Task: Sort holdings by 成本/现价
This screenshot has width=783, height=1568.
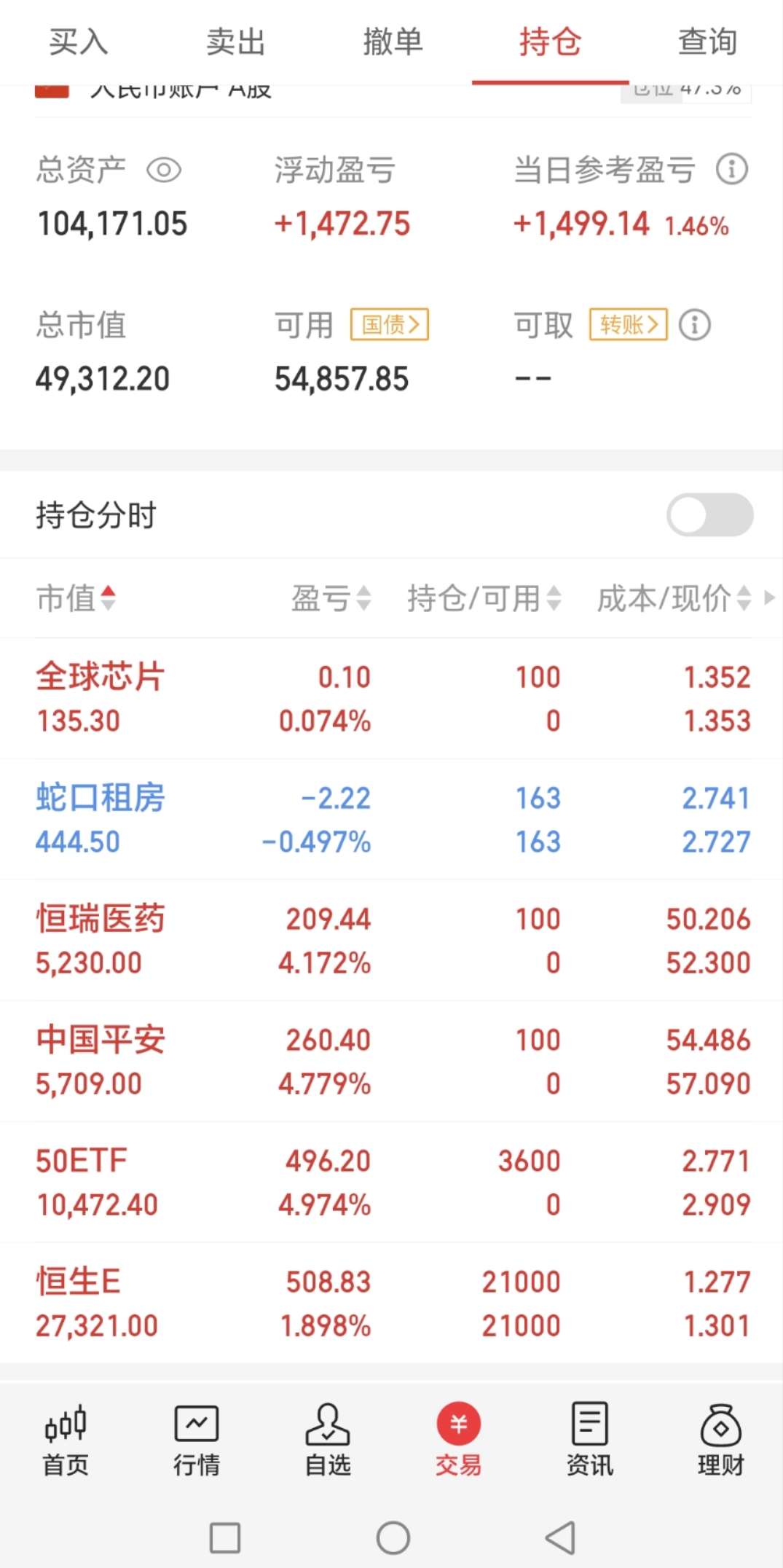Action: click(674, 598)
